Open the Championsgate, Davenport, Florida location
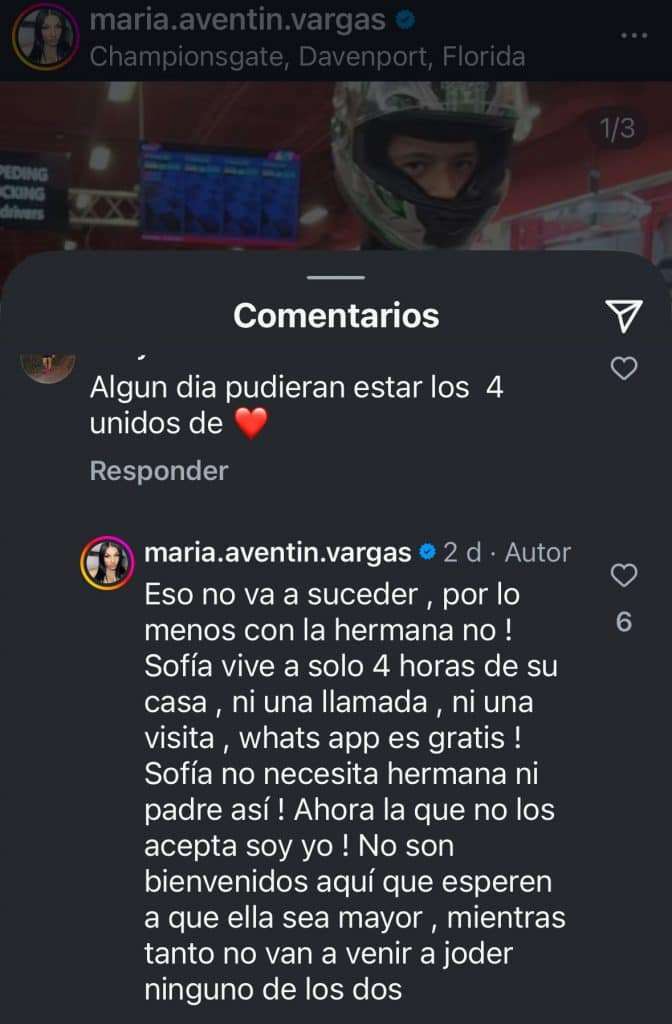This screenshot has height=1024, width=672. pos(307,57)
